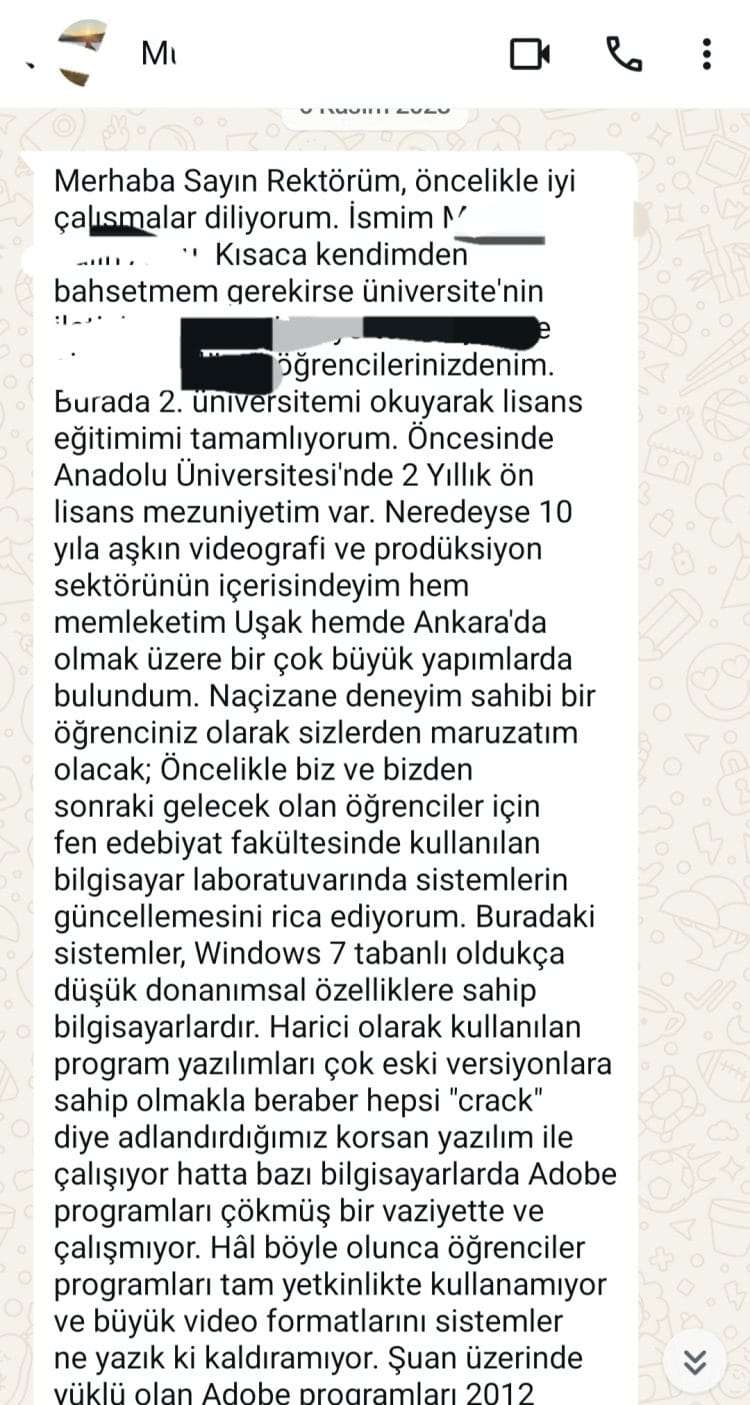Jump to the latest message
The height and width of the screenshot is (1405, 750).
click(695, 1362)
